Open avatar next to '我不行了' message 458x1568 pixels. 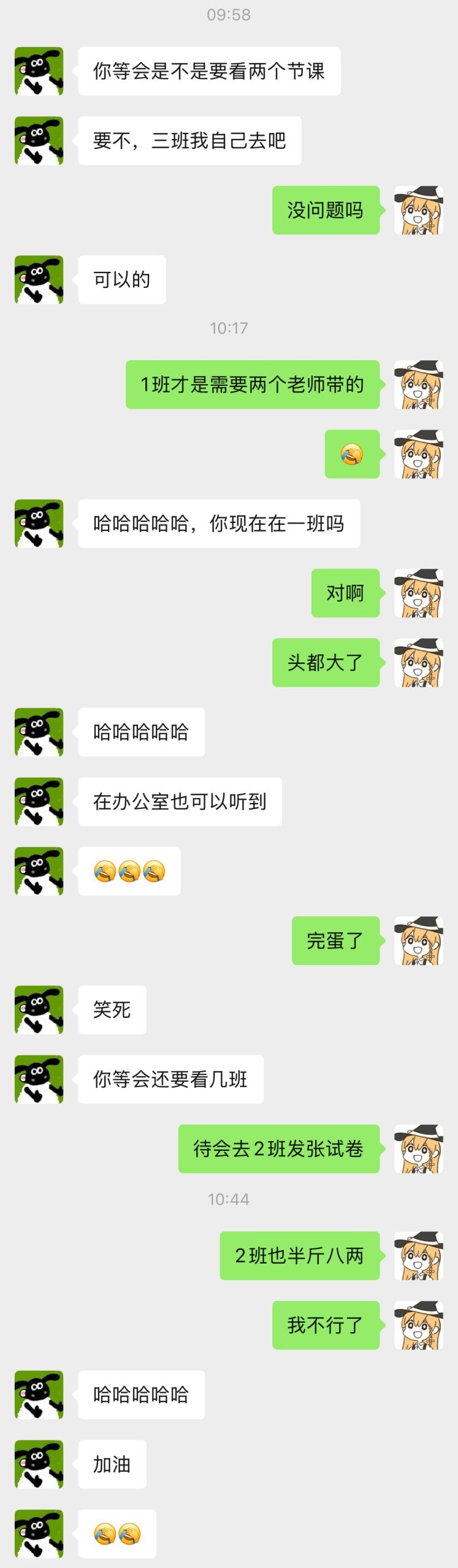pos(418,1325)
